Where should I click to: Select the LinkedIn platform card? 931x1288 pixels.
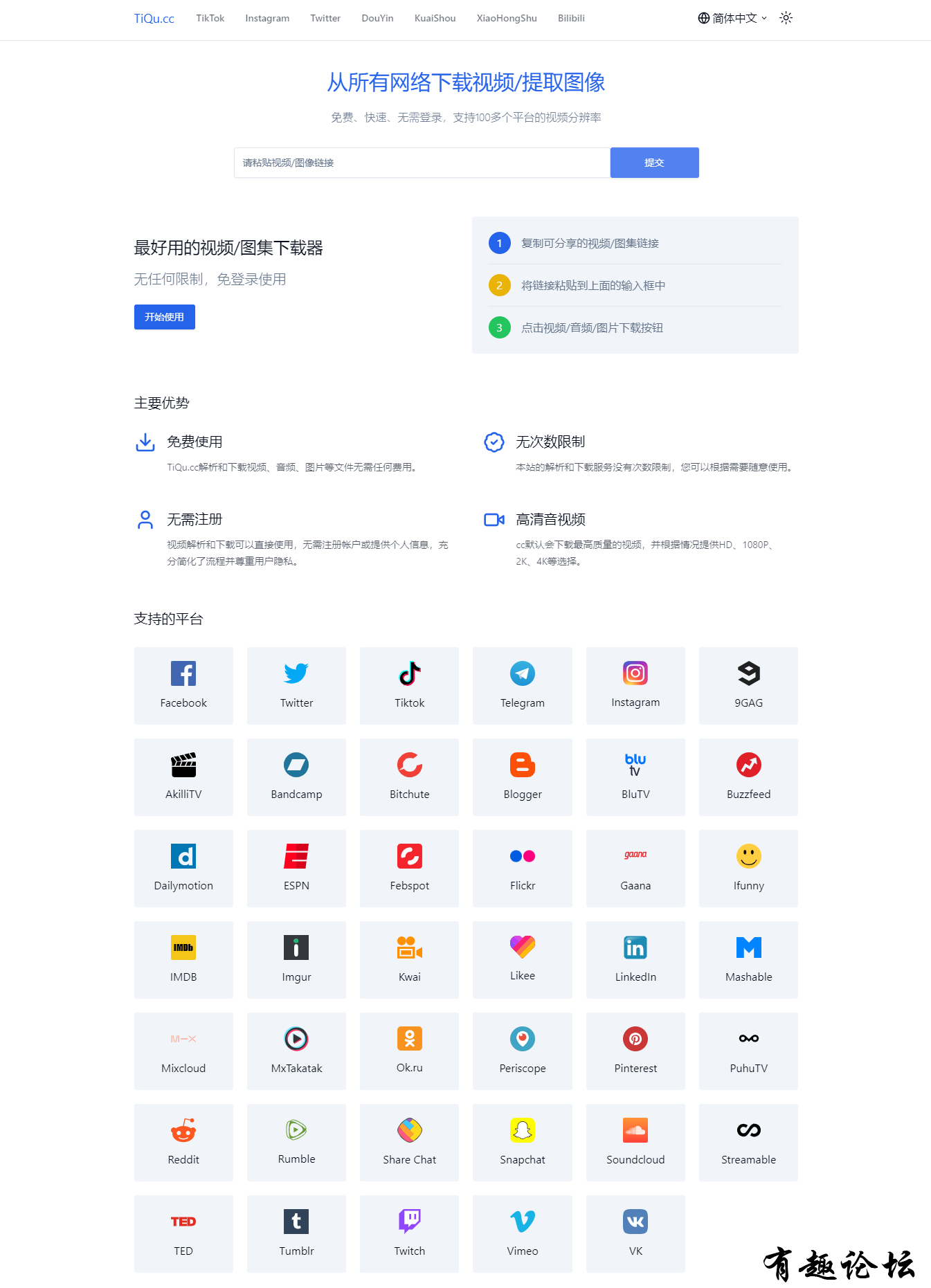(635, 960)
